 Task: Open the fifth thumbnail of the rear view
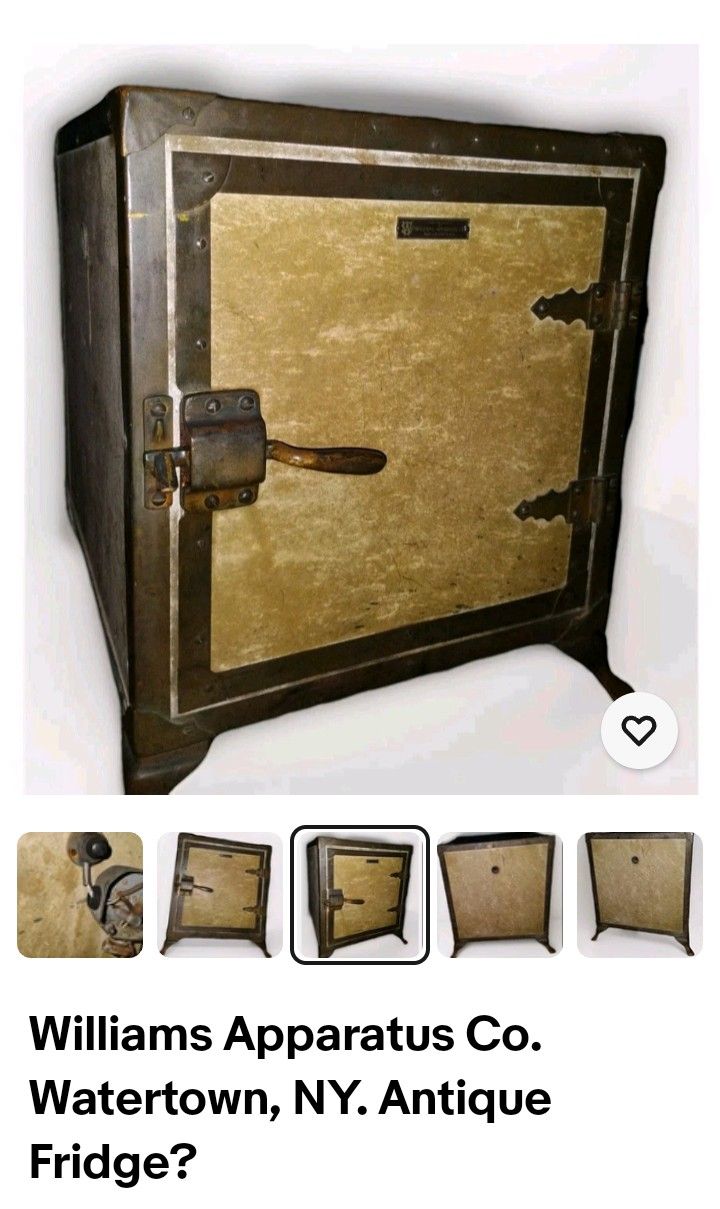(x=640, y=895)
